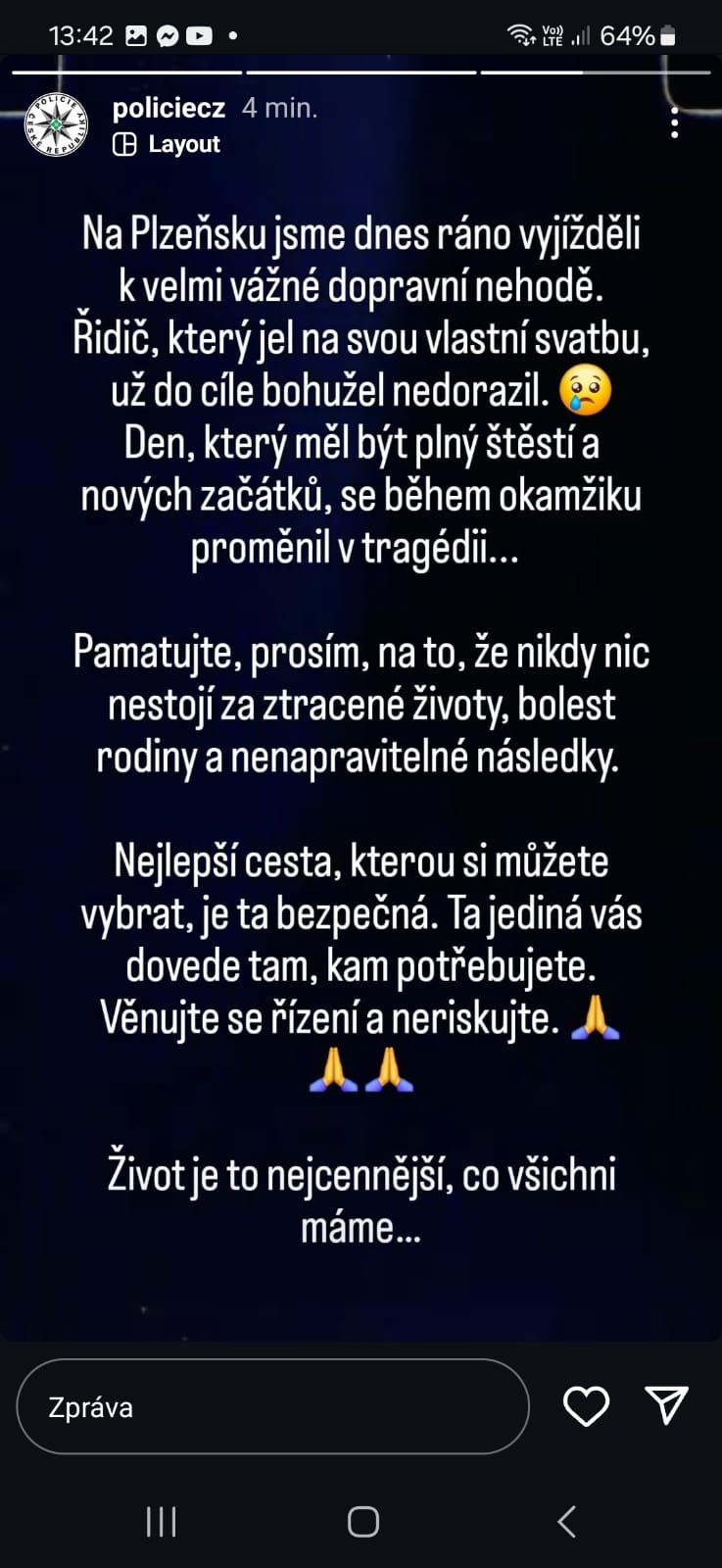Like this story with the heart

[x=586, y=1406]
